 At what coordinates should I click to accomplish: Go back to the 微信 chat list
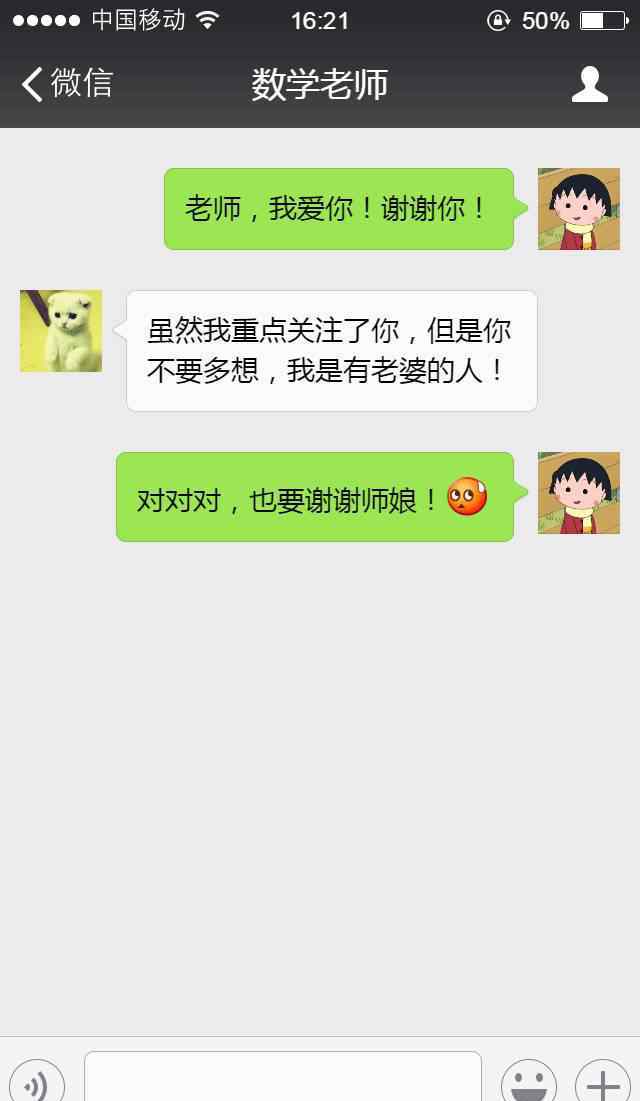point(66,84)
